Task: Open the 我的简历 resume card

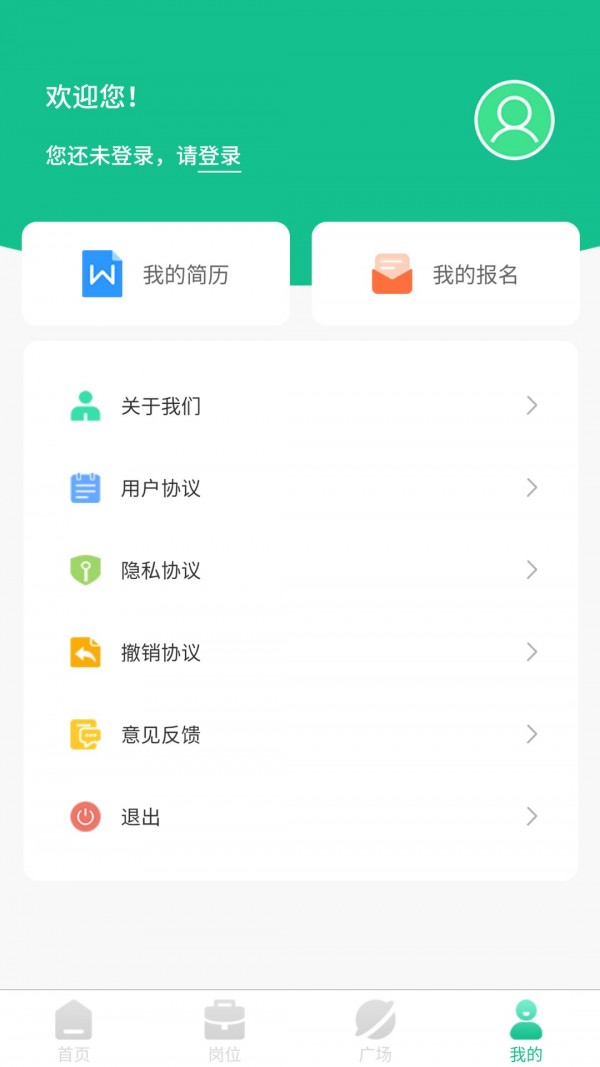Action: click(x=156, y=274)
